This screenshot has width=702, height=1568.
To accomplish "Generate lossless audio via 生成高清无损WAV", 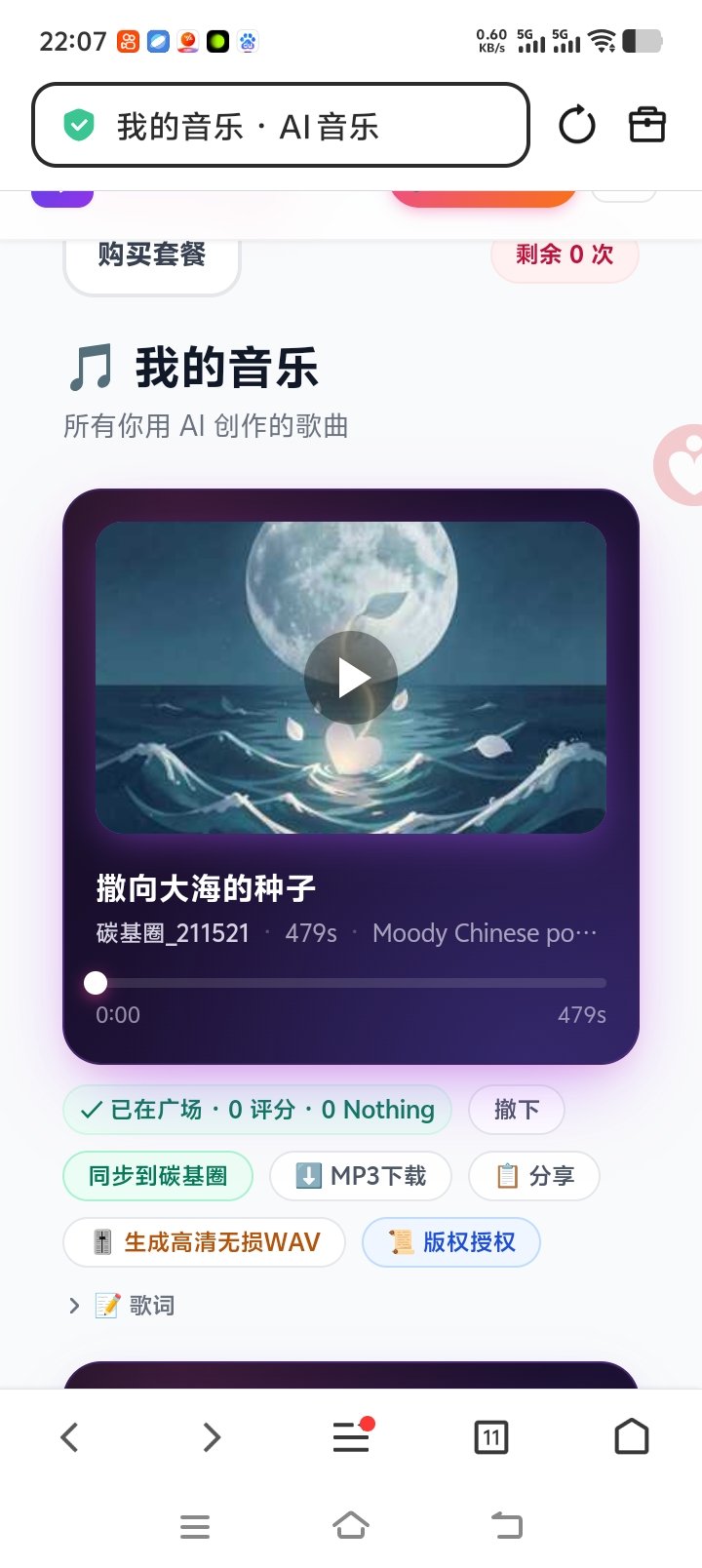I will point(205,1242).
